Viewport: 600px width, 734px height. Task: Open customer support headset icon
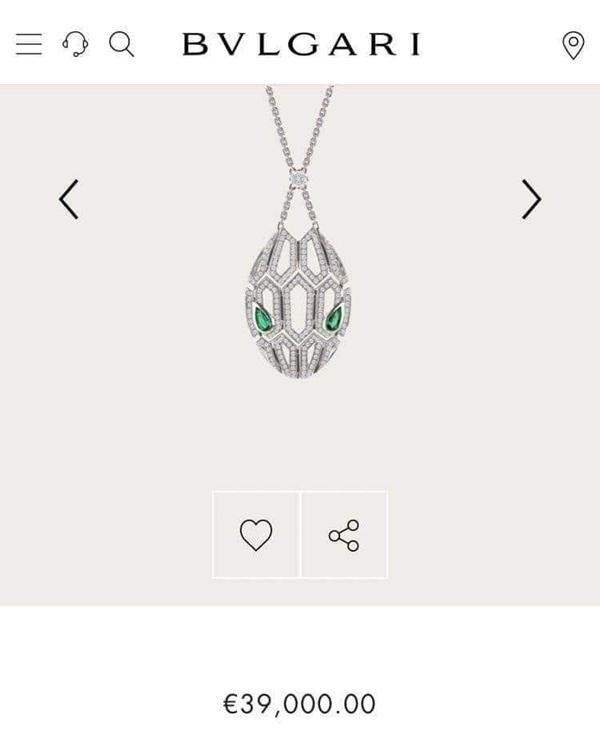[75, 44]
